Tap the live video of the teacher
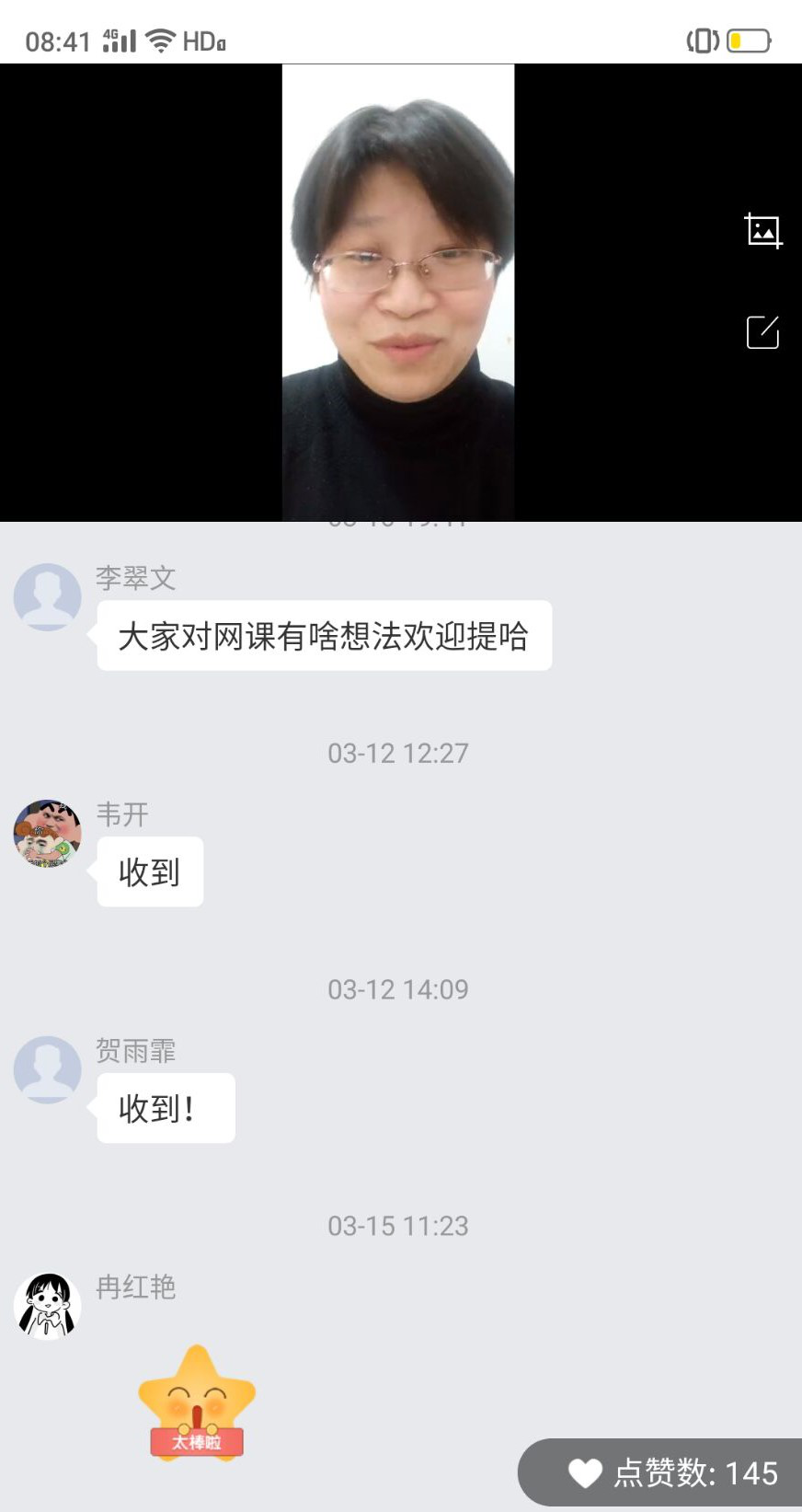Image resolution: width=802 pixels, height=1512 pixels. point(398,293)
